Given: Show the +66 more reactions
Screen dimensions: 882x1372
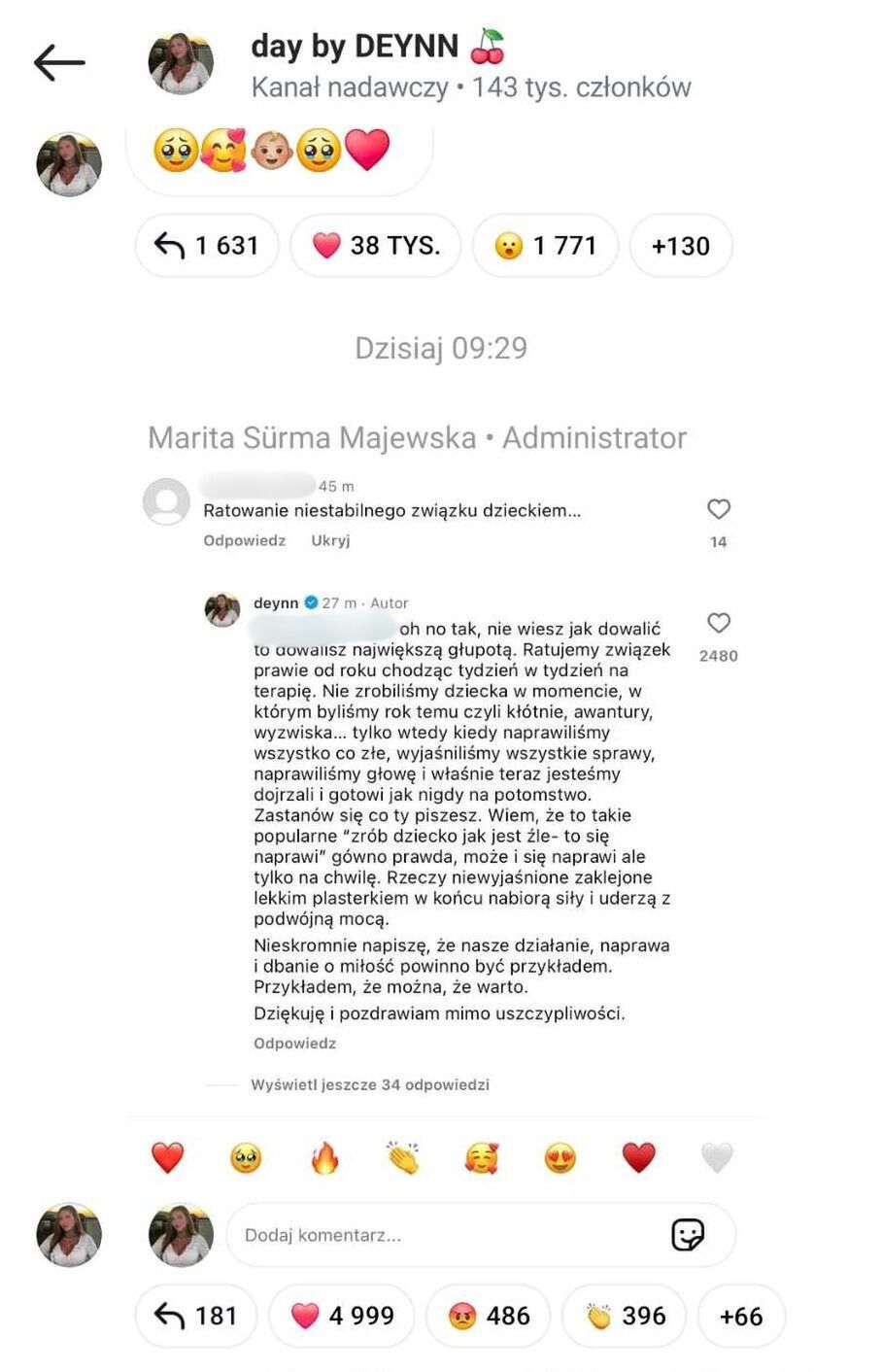Looking at the screenshot, I should (x=740, y=1316).
